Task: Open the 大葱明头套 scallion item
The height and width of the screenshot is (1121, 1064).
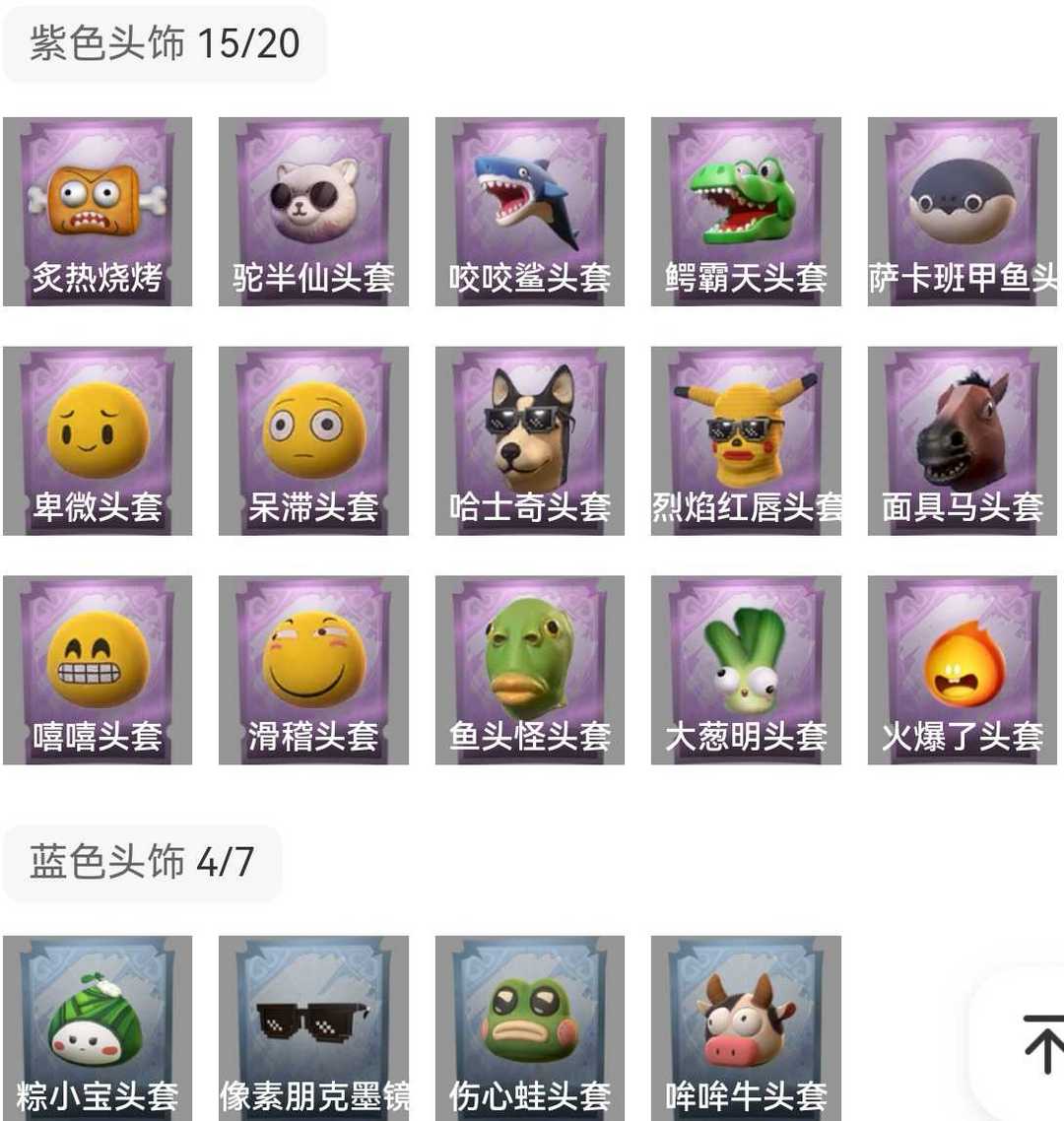Action: (746, 670)
